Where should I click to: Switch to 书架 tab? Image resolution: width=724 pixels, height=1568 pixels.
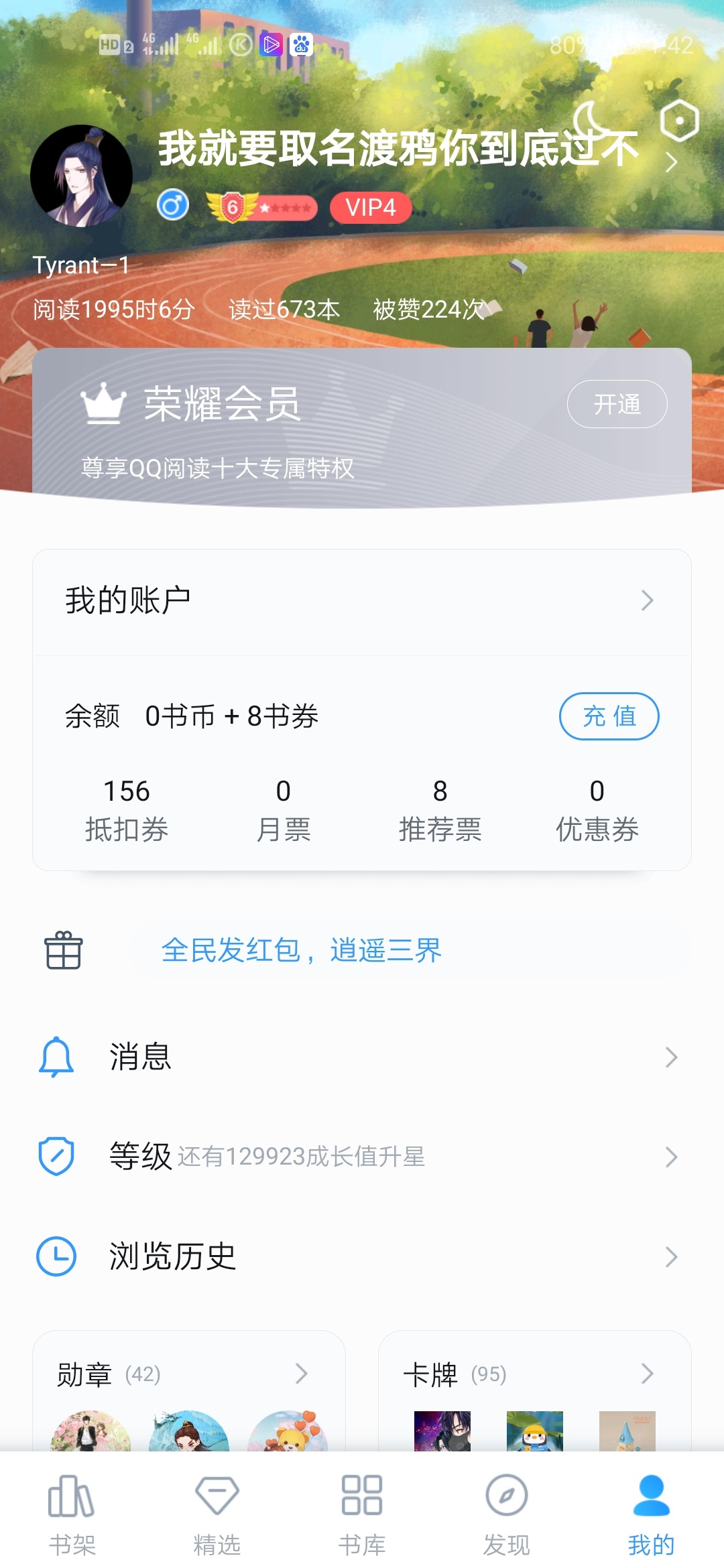tap(72, 1516)
